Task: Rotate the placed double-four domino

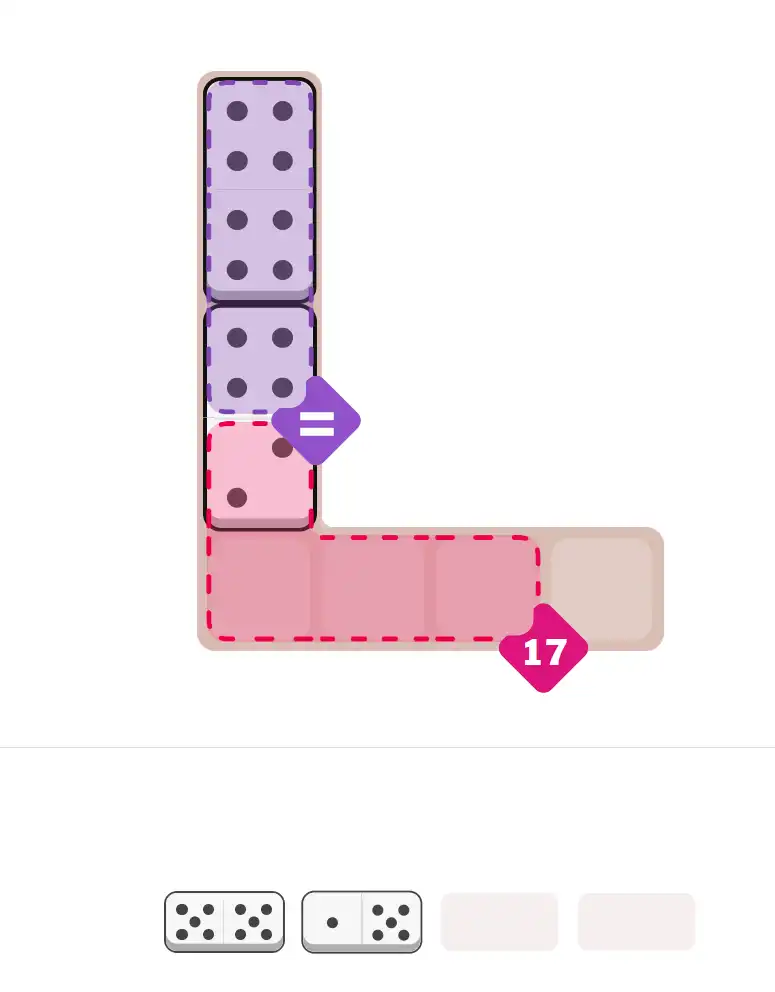Action: click(x=259, y=190)
